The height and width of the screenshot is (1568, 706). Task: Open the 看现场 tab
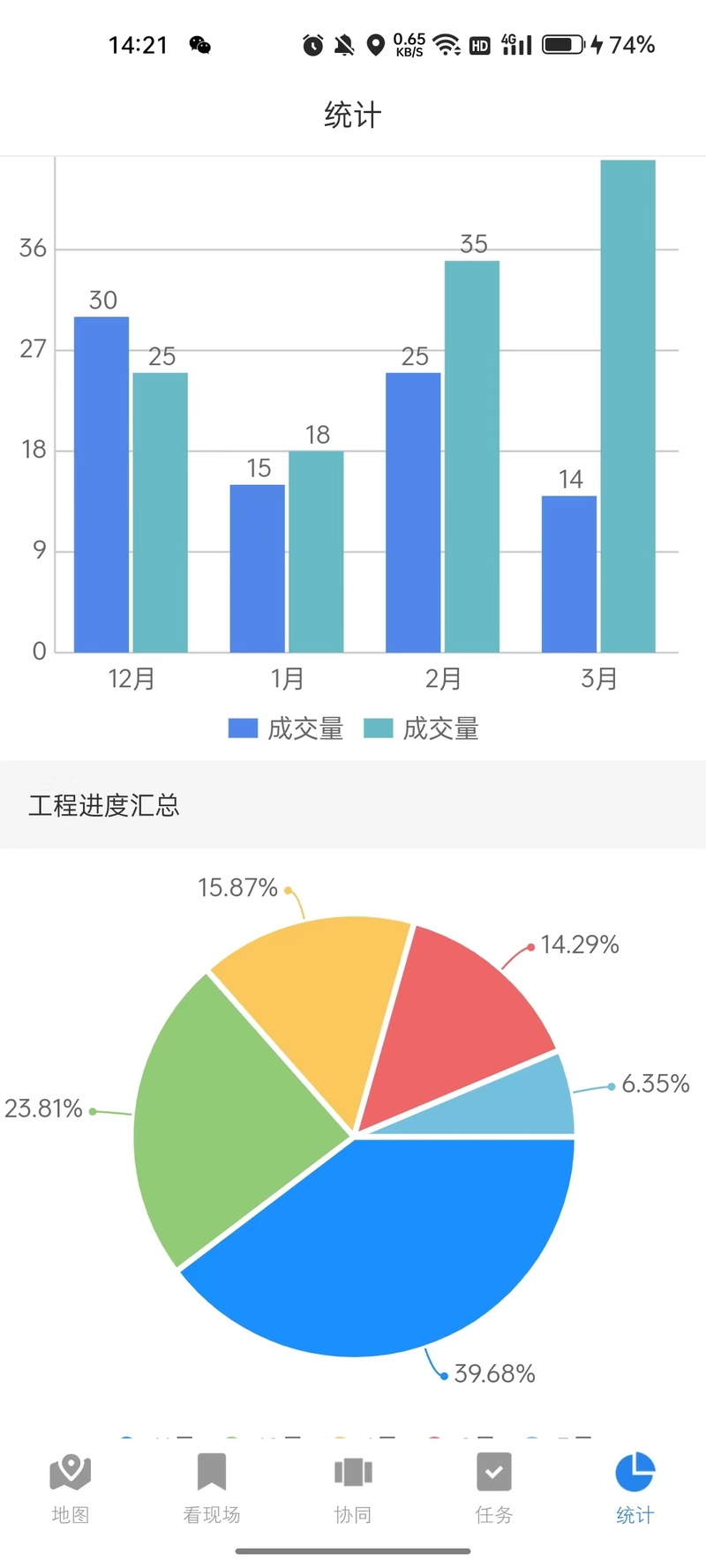(212, 1489)
